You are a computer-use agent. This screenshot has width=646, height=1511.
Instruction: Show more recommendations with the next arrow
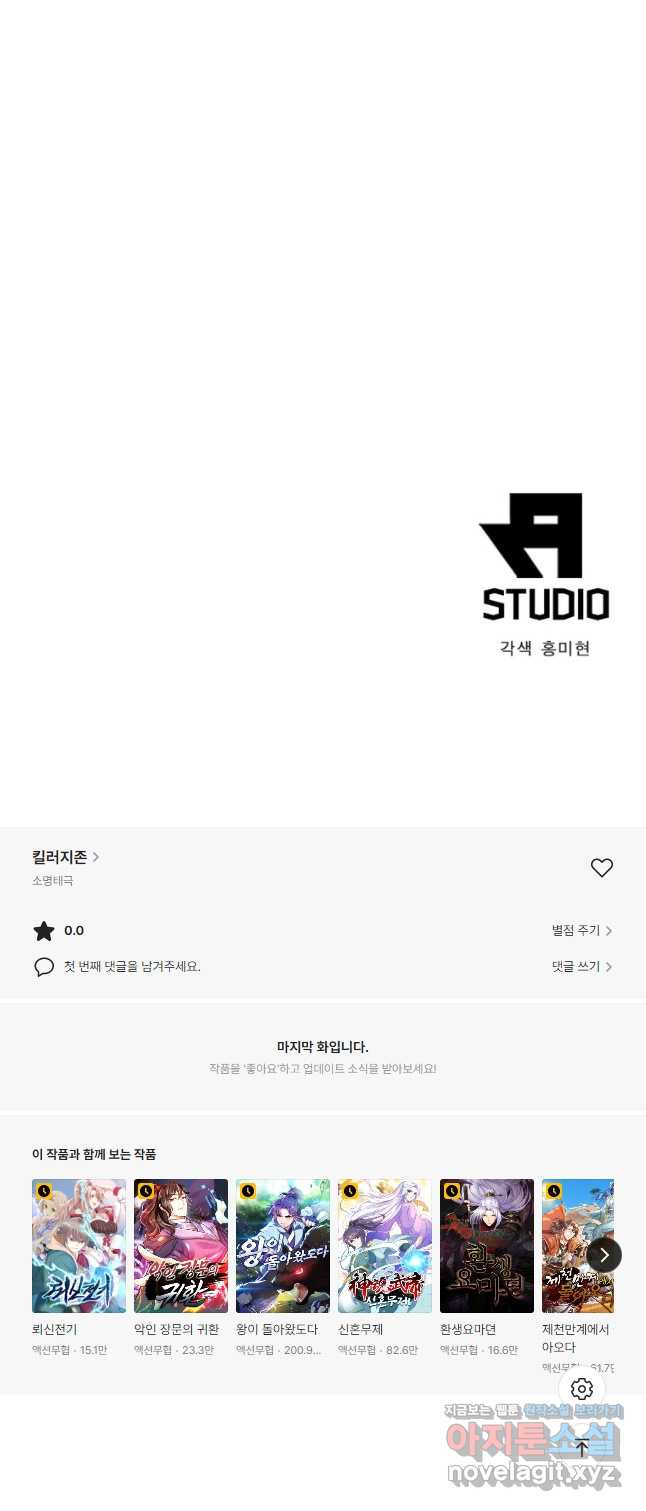[604, 1255]
